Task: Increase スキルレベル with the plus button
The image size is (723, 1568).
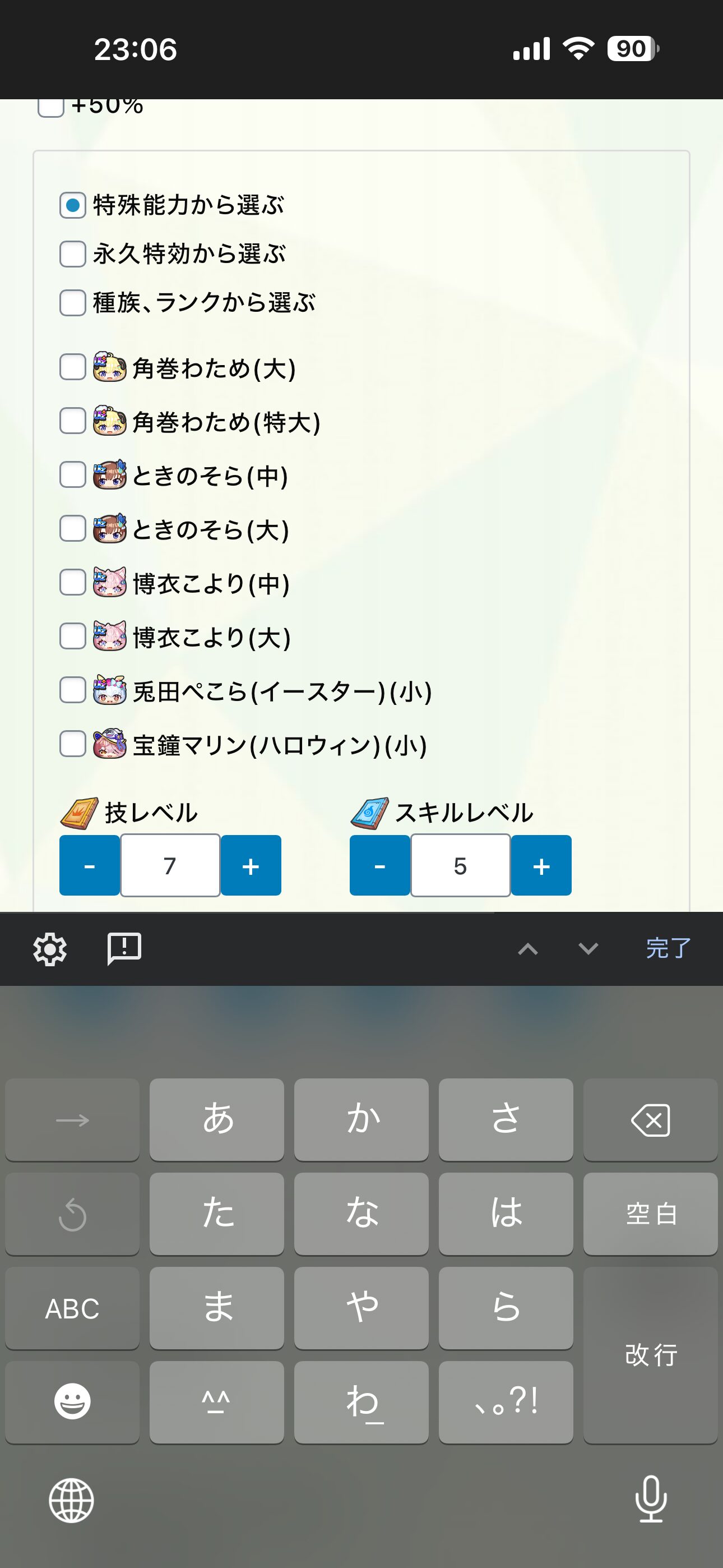Action: pyautogui.click(x=541, y=865)
